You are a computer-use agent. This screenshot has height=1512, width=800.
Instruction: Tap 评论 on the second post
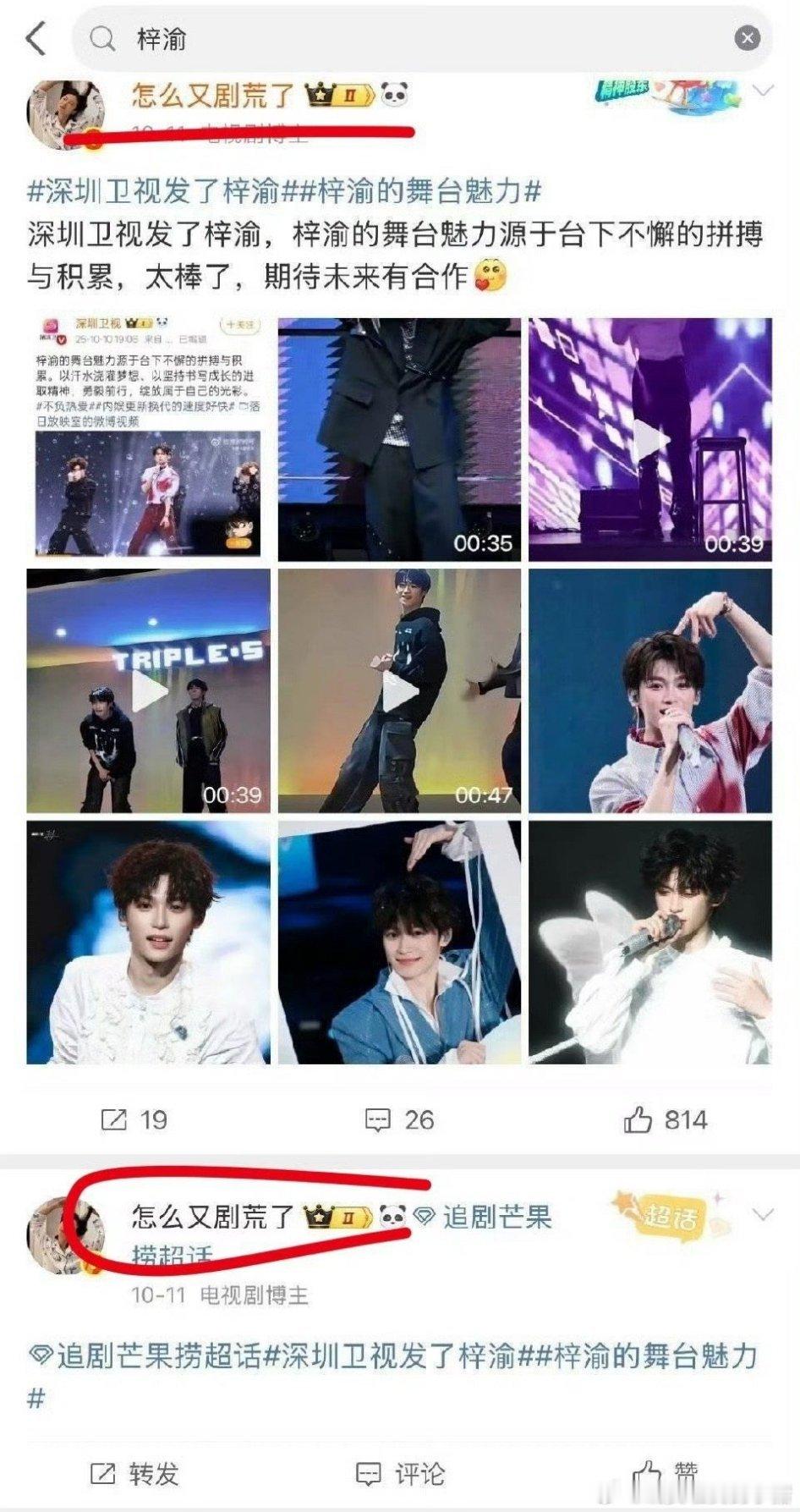399,1474
